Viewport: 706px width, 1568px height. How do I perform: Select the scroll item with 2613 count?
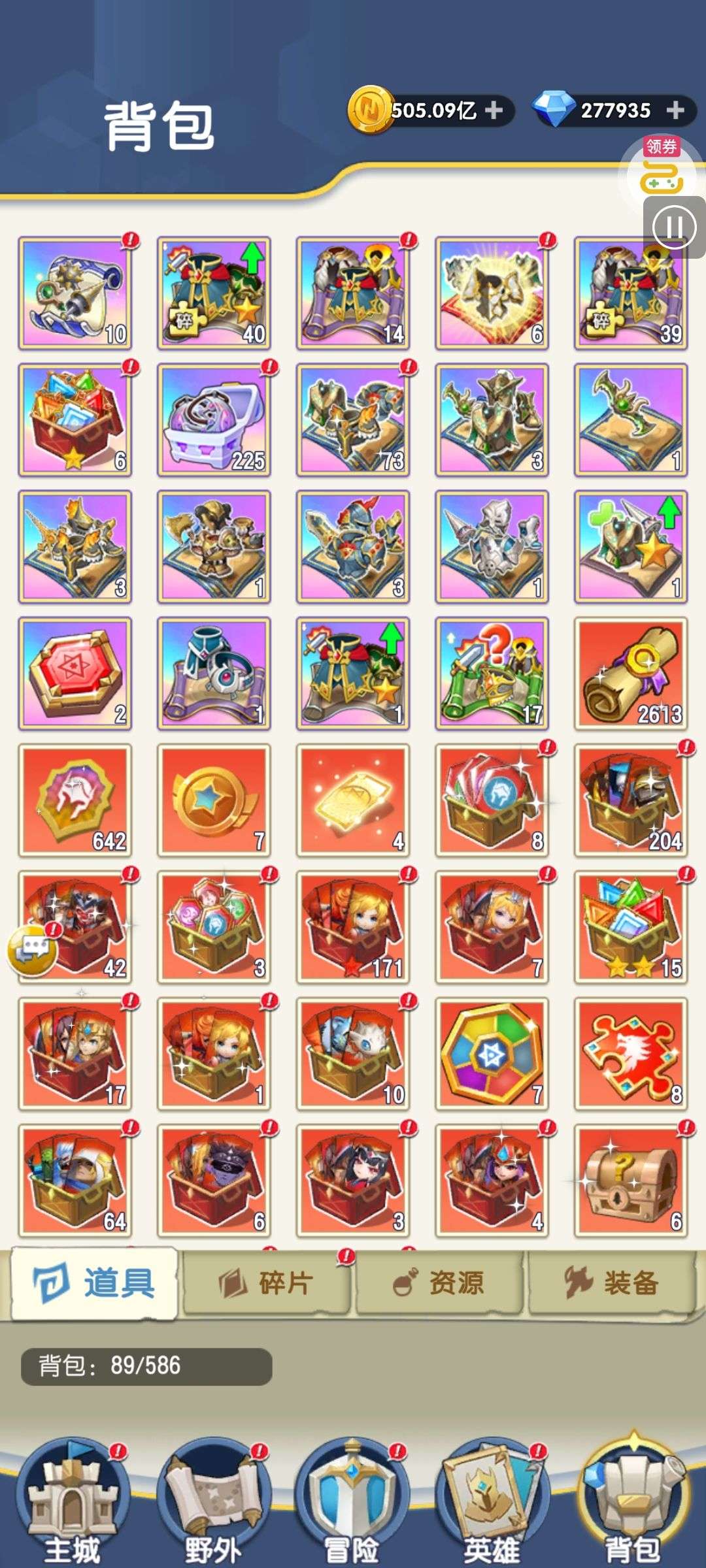631,673
